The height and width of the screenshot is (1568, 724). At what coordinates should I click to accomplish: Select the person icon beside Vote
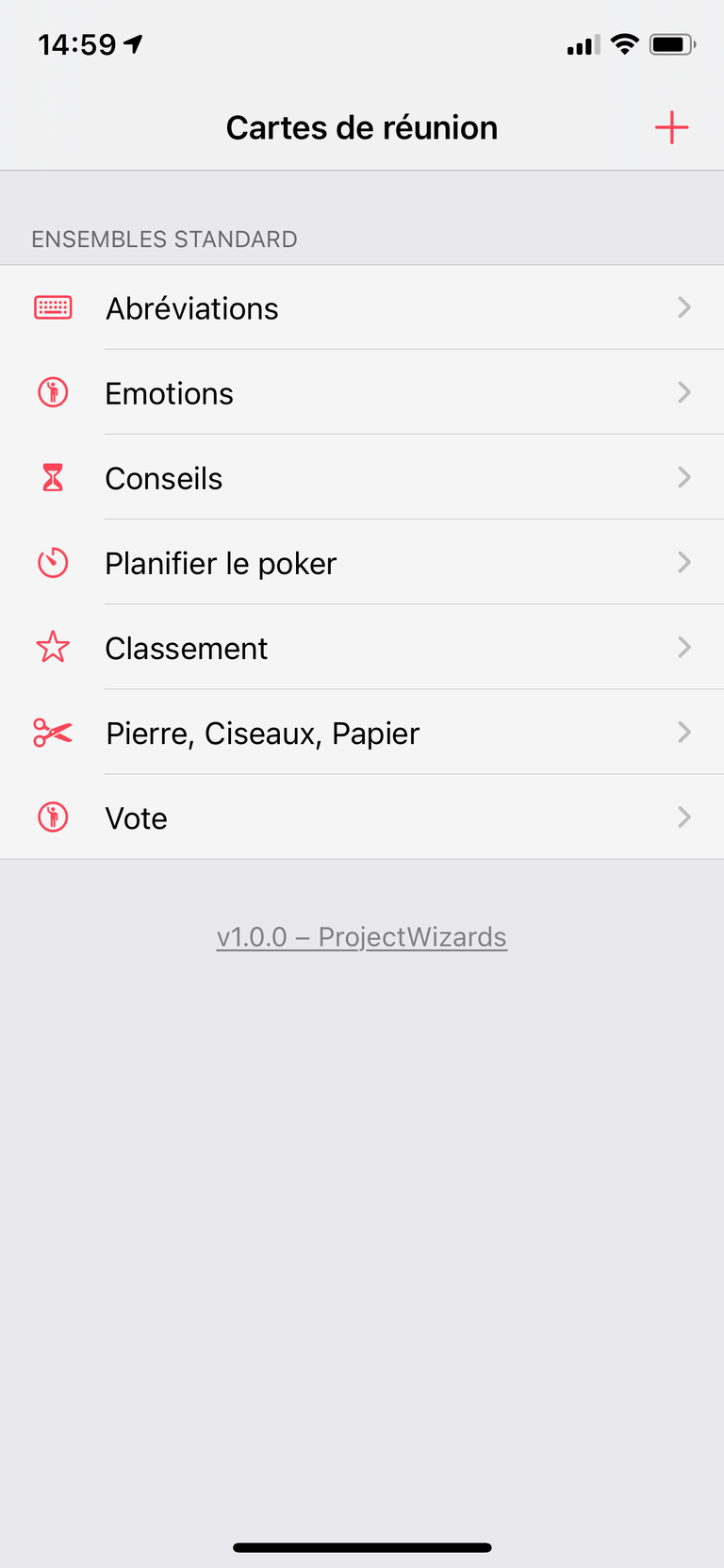(53, 817)
